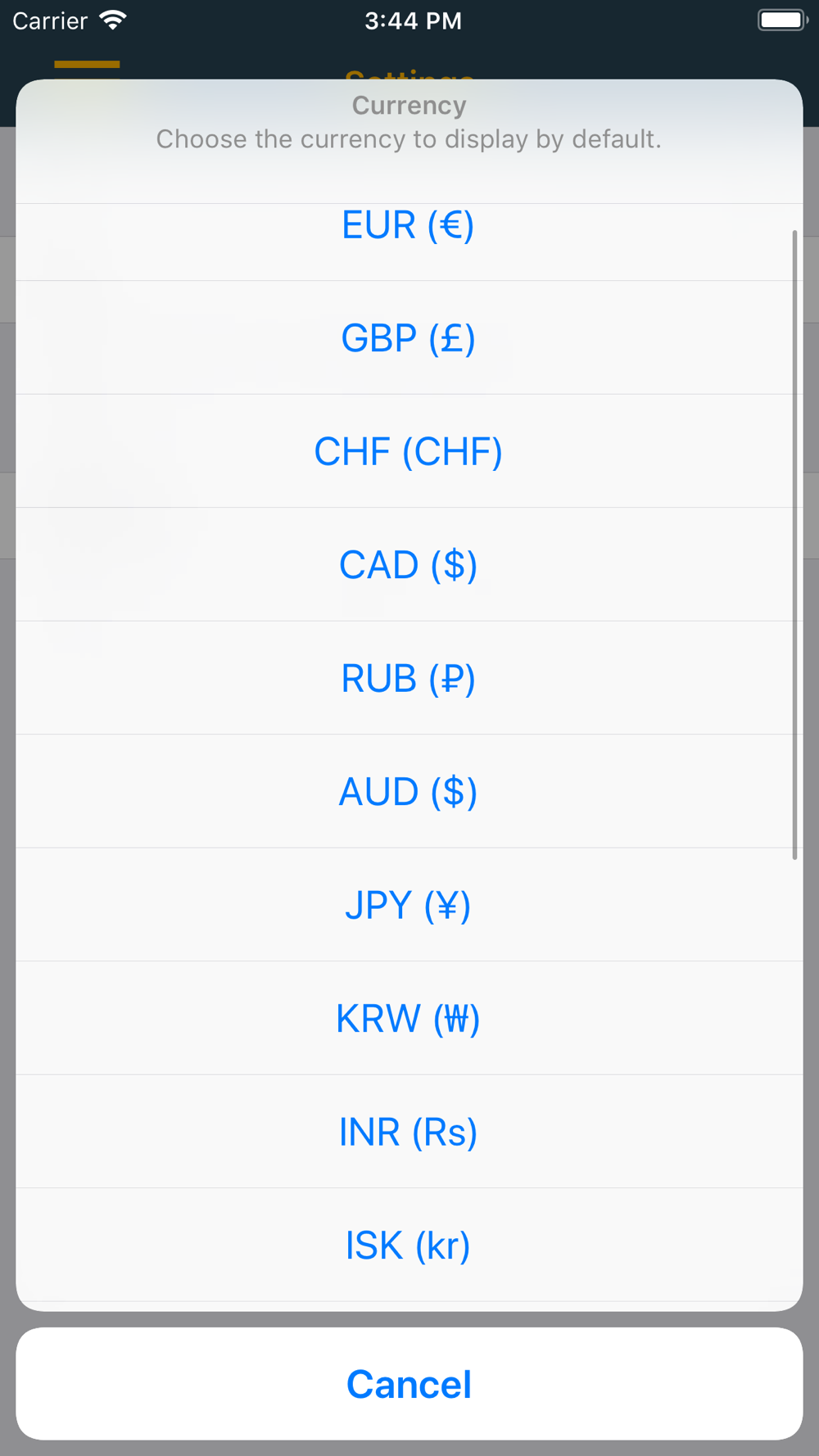The image size is (819, 1456).
Task: Cancel the currency selection sheet
Action: click(409, 1384)
